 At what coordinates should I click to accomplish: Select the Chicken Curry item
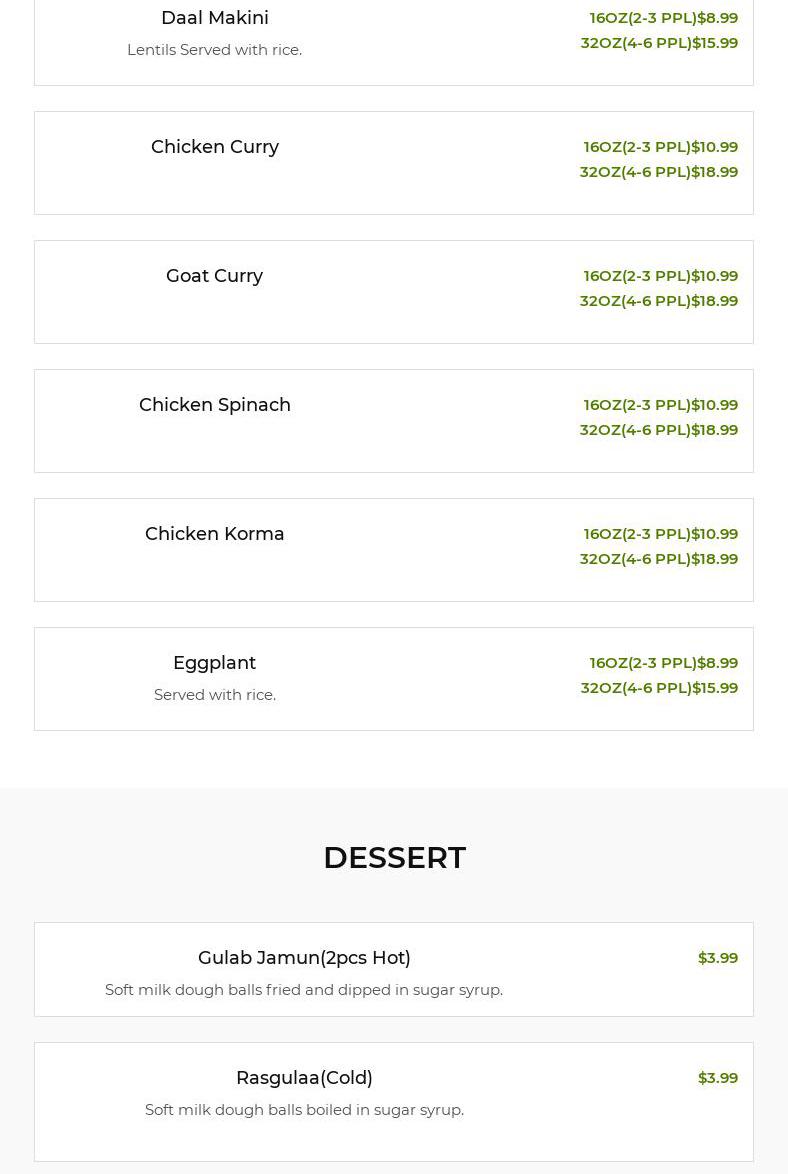[214, 147]
